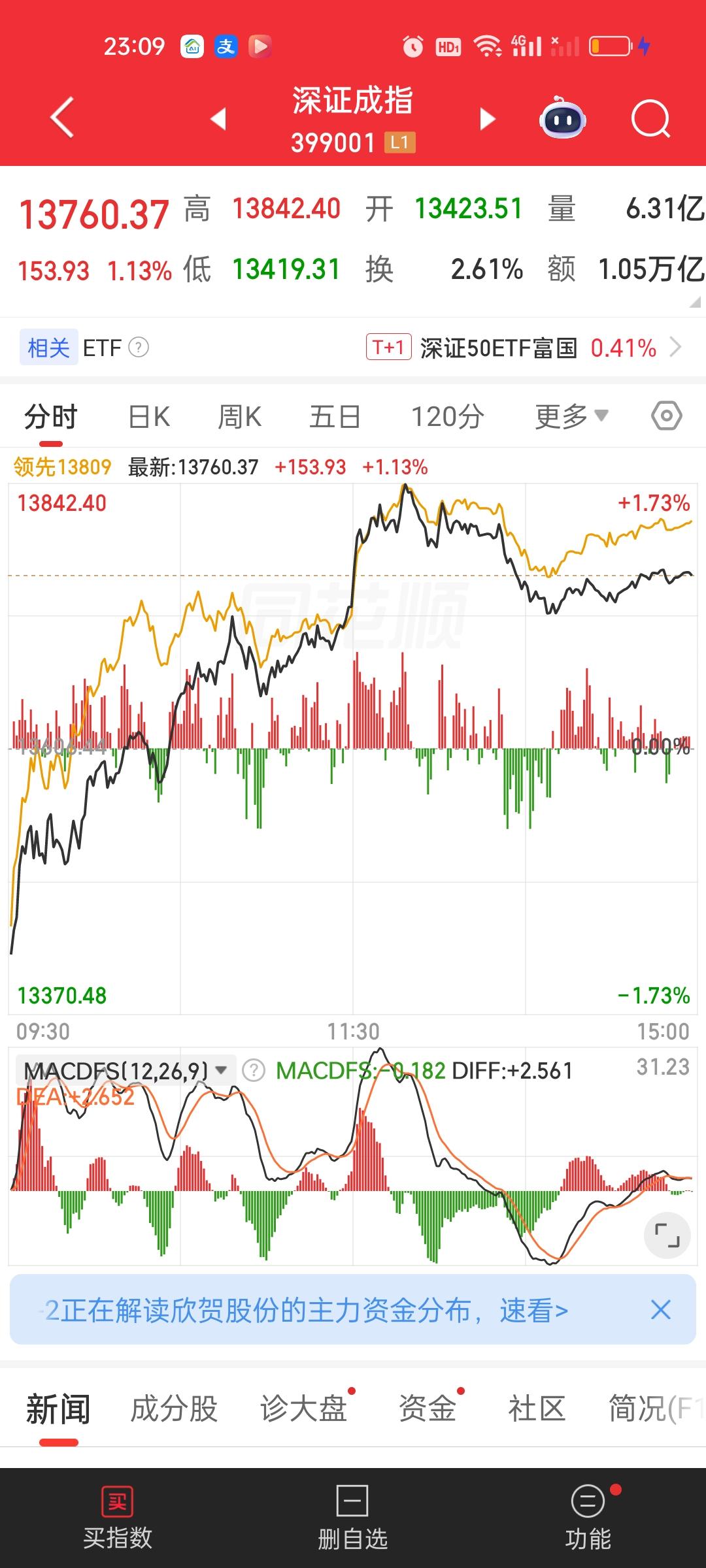Open the search magnifier
This screenshot has width=706, height=1568.
[650, 119]
